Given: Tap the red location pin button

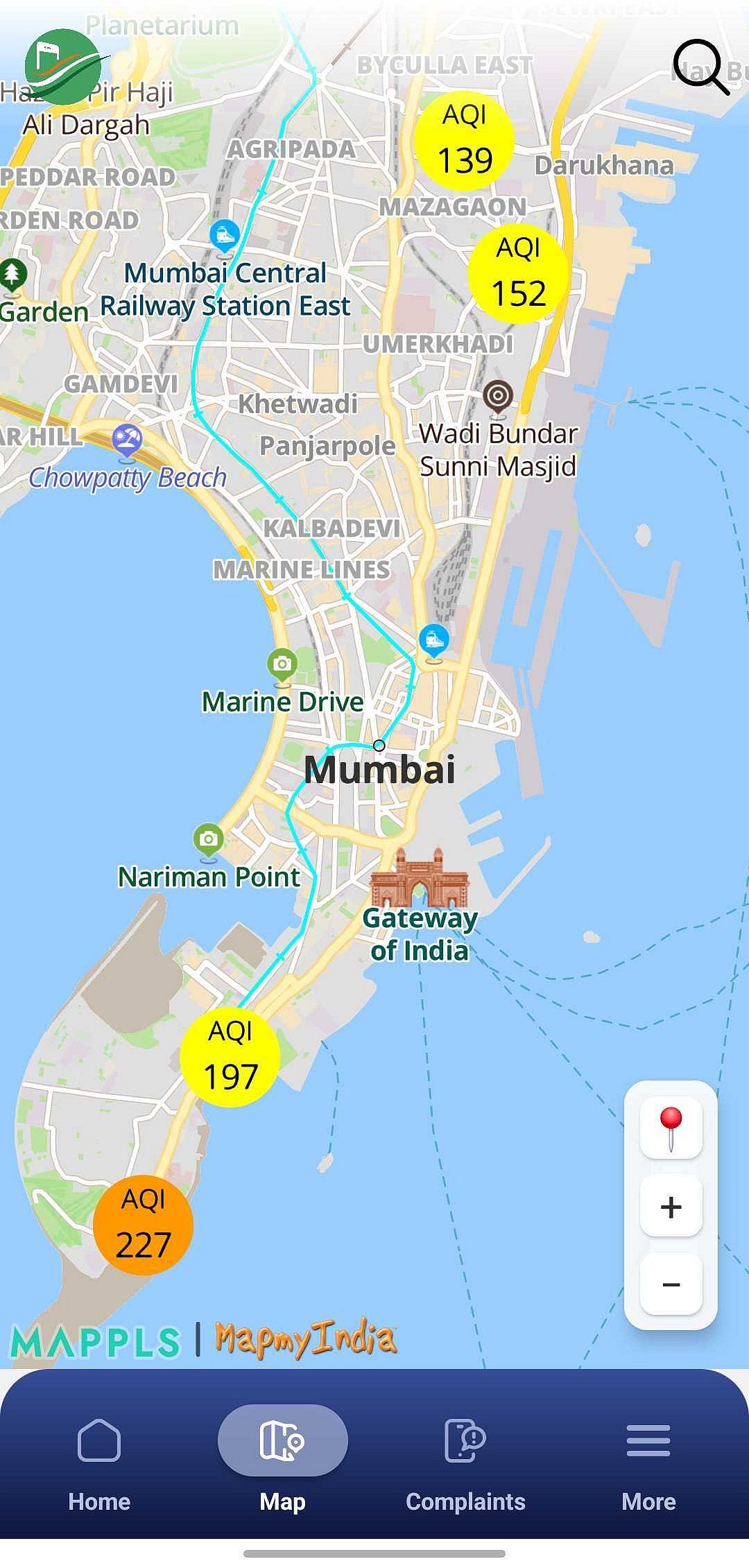Looking at the screenshot, I should pyautogui.click(x=671, y=1128).
